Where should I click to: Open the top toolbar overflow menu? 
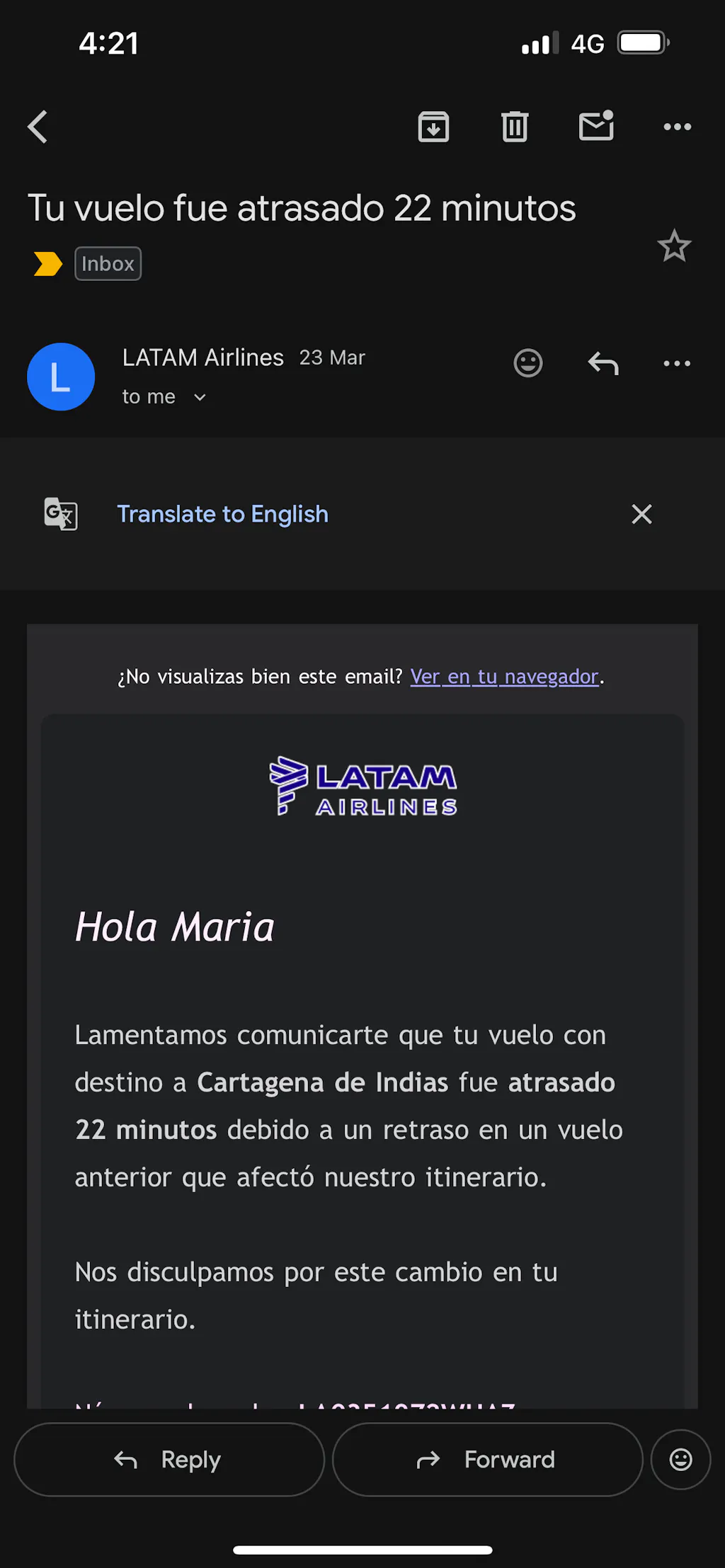coord(677,127)
